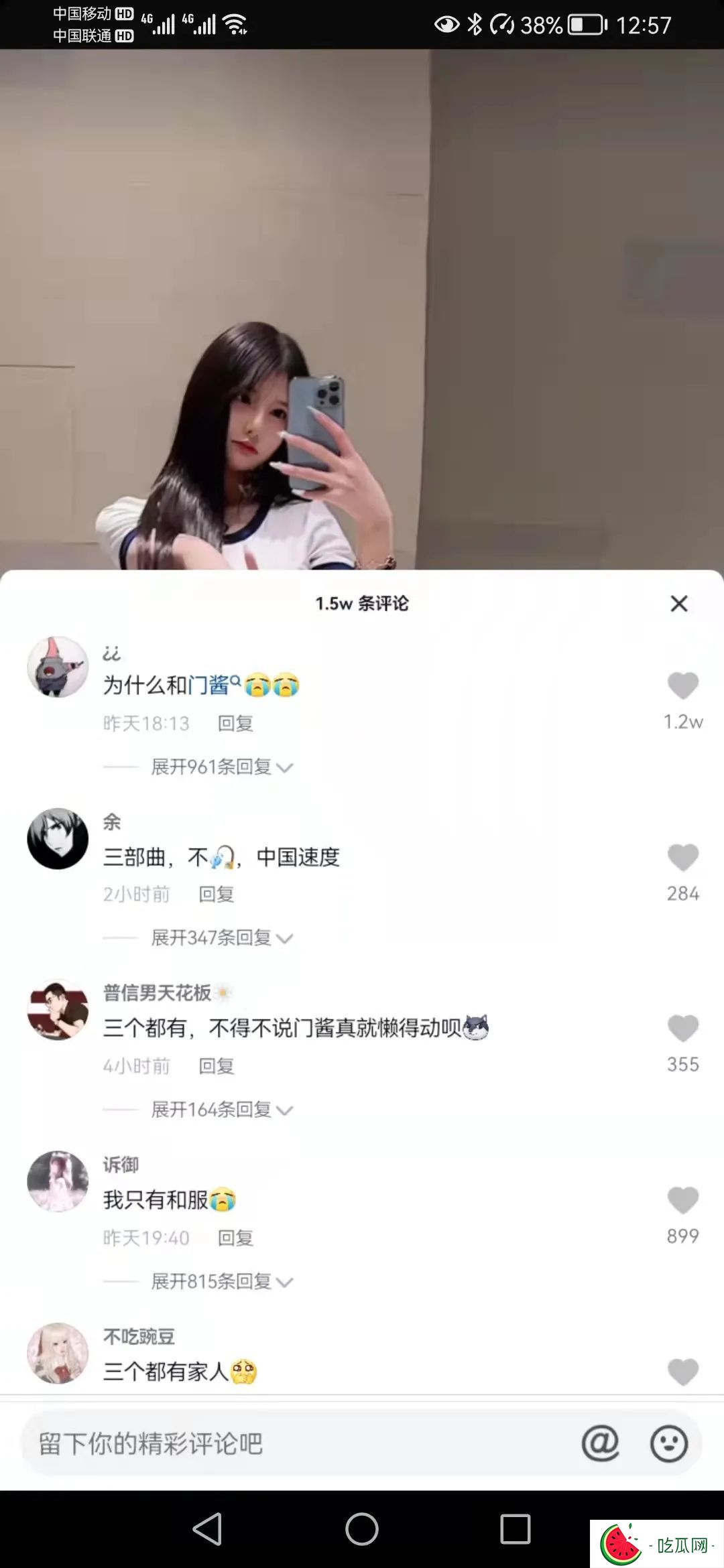Open the emoji picker
Viewport: 724px width, 1568px height.
click(x=668, y=1443)
